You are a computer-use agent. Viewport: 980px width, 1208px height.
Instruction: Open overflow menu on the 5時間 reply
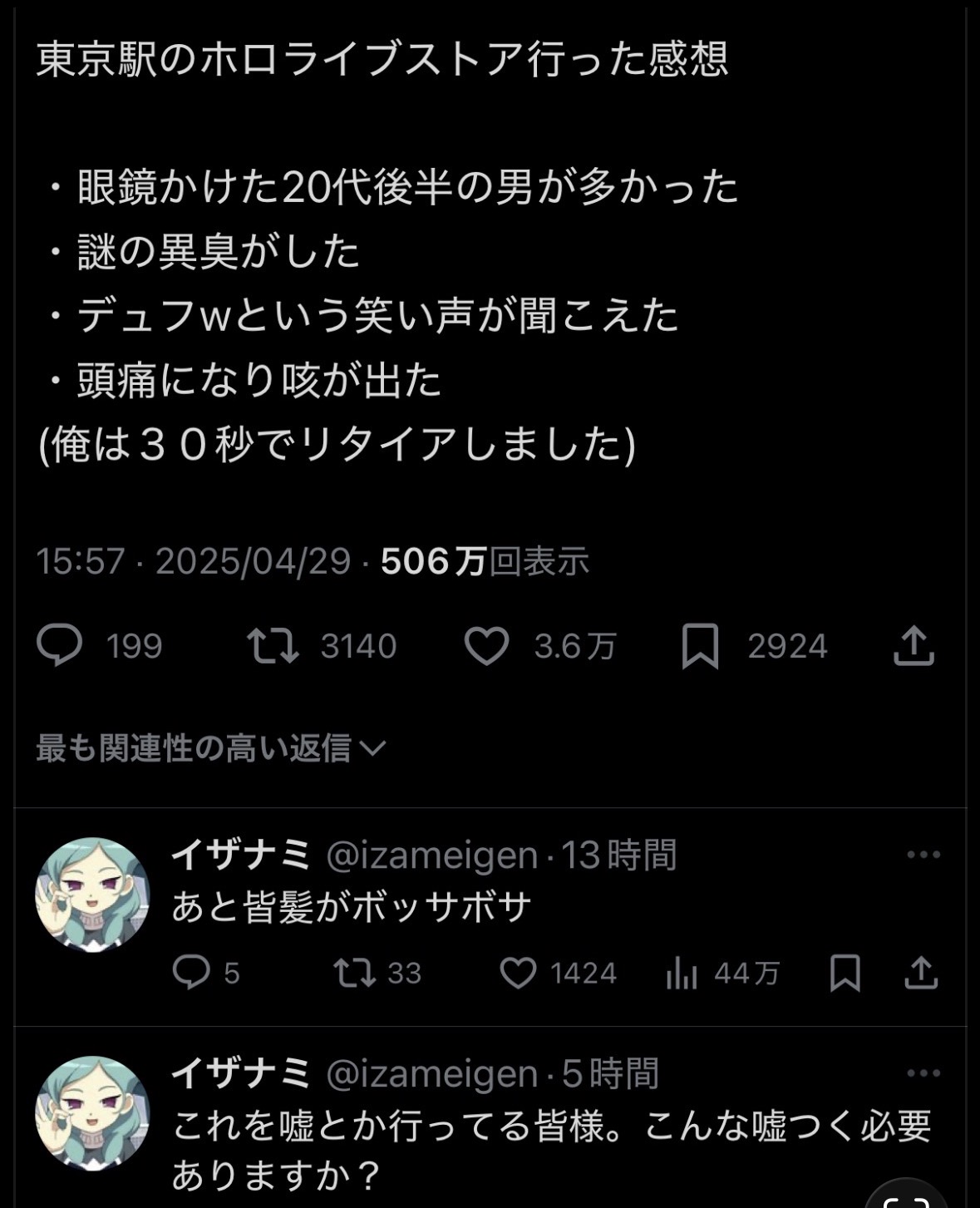pos(923,1073)
